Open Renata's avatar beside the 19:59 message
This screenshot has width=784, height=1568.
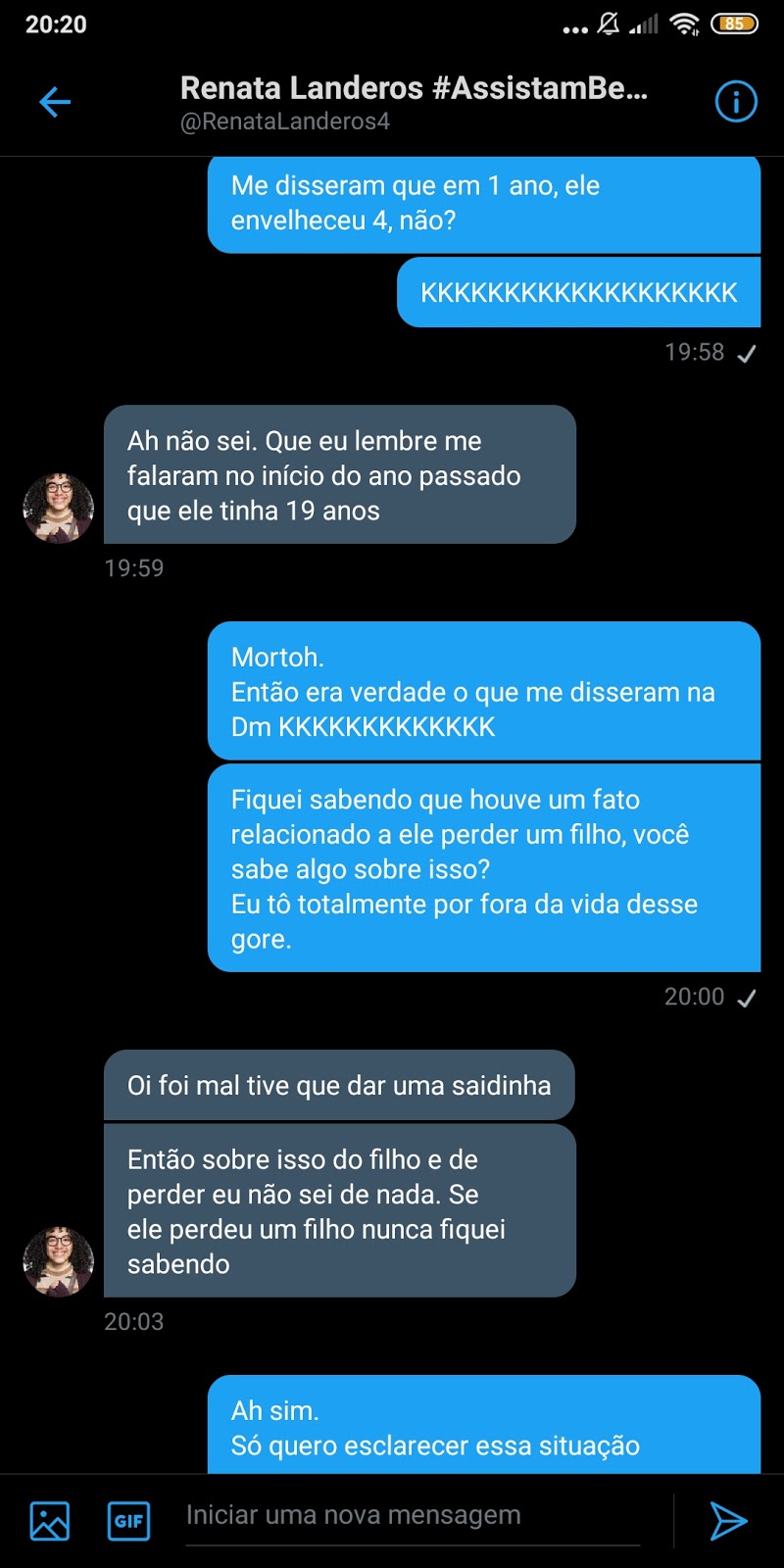59,509
